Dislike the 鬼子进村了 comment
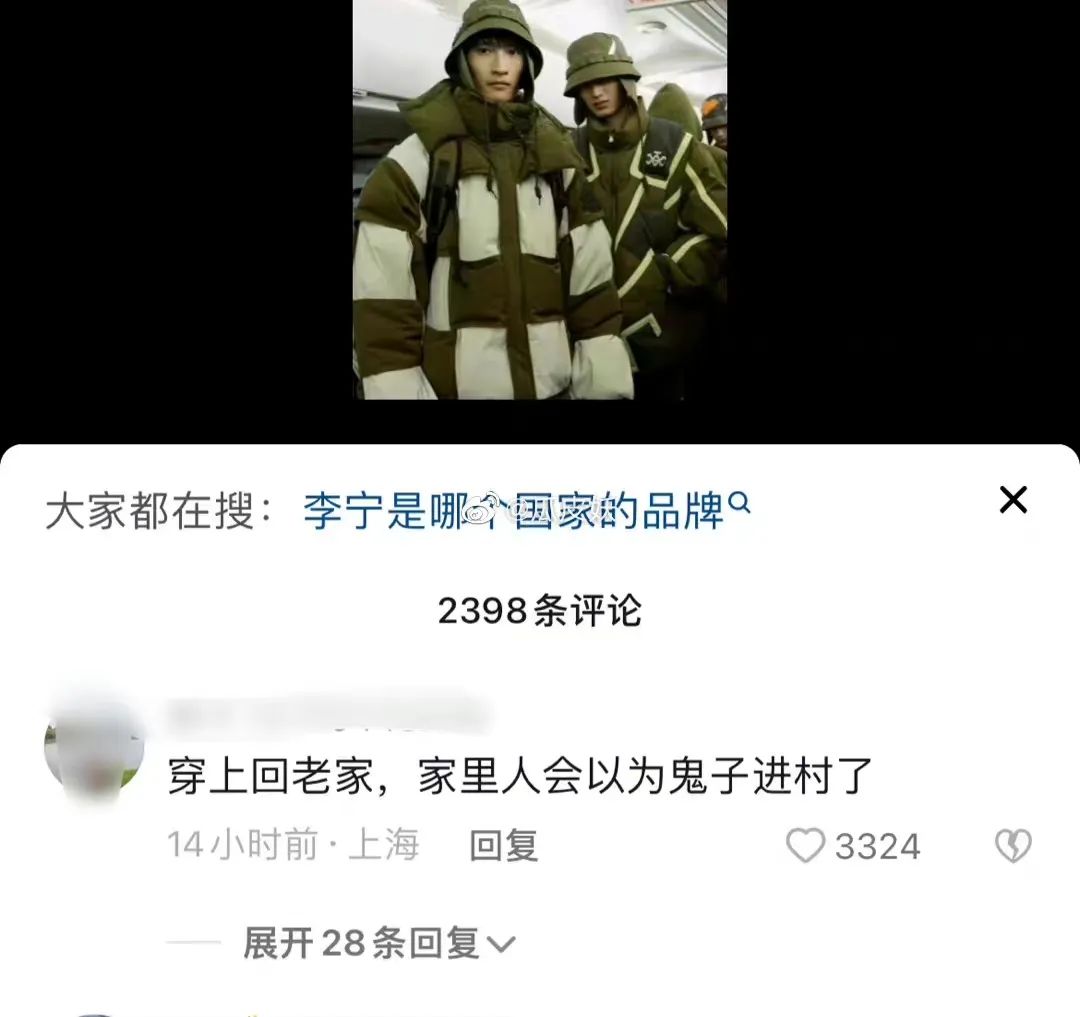Viewport: 1080px width, 1017px height. point(1012,847)
